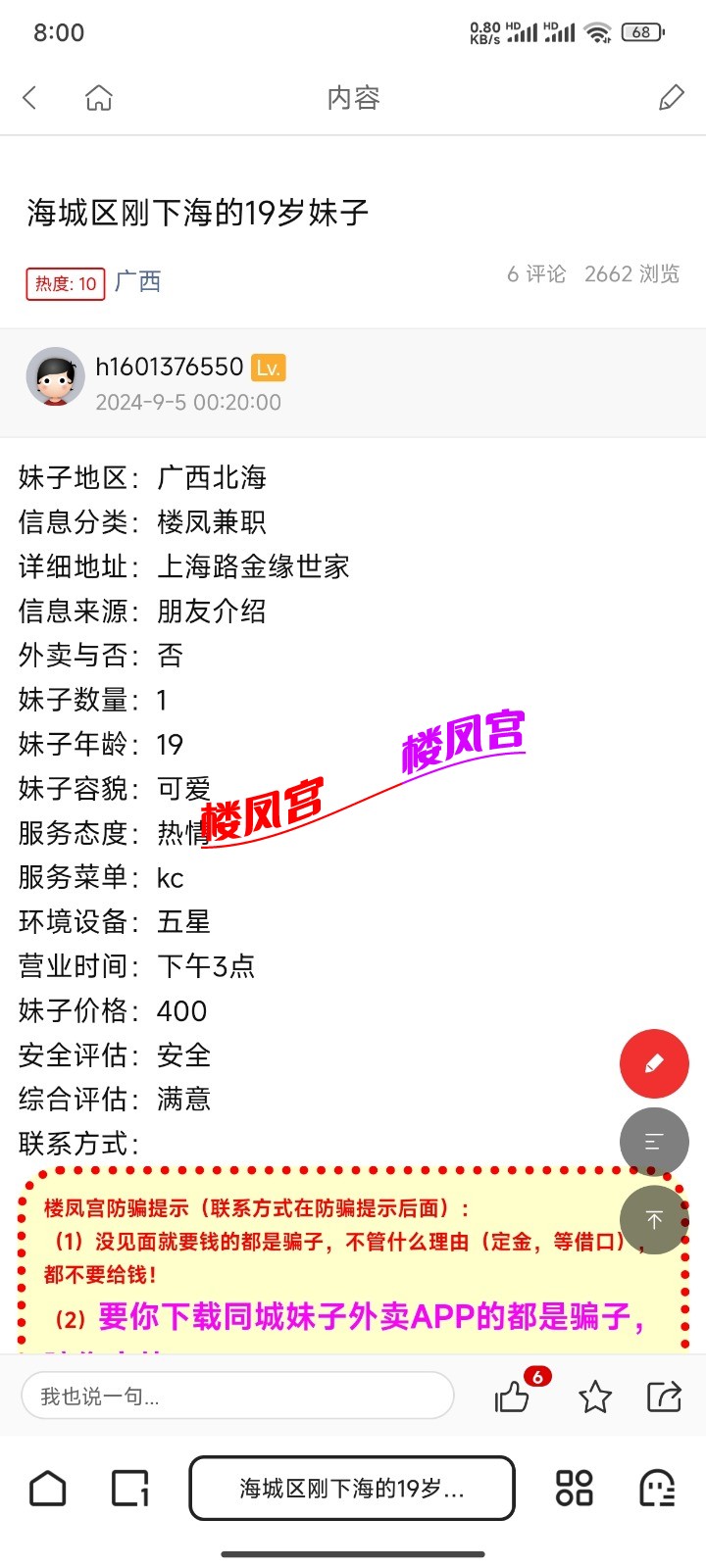Tap the poster's avatar picture
The image size is (706, 1568).
pos(55,375)
